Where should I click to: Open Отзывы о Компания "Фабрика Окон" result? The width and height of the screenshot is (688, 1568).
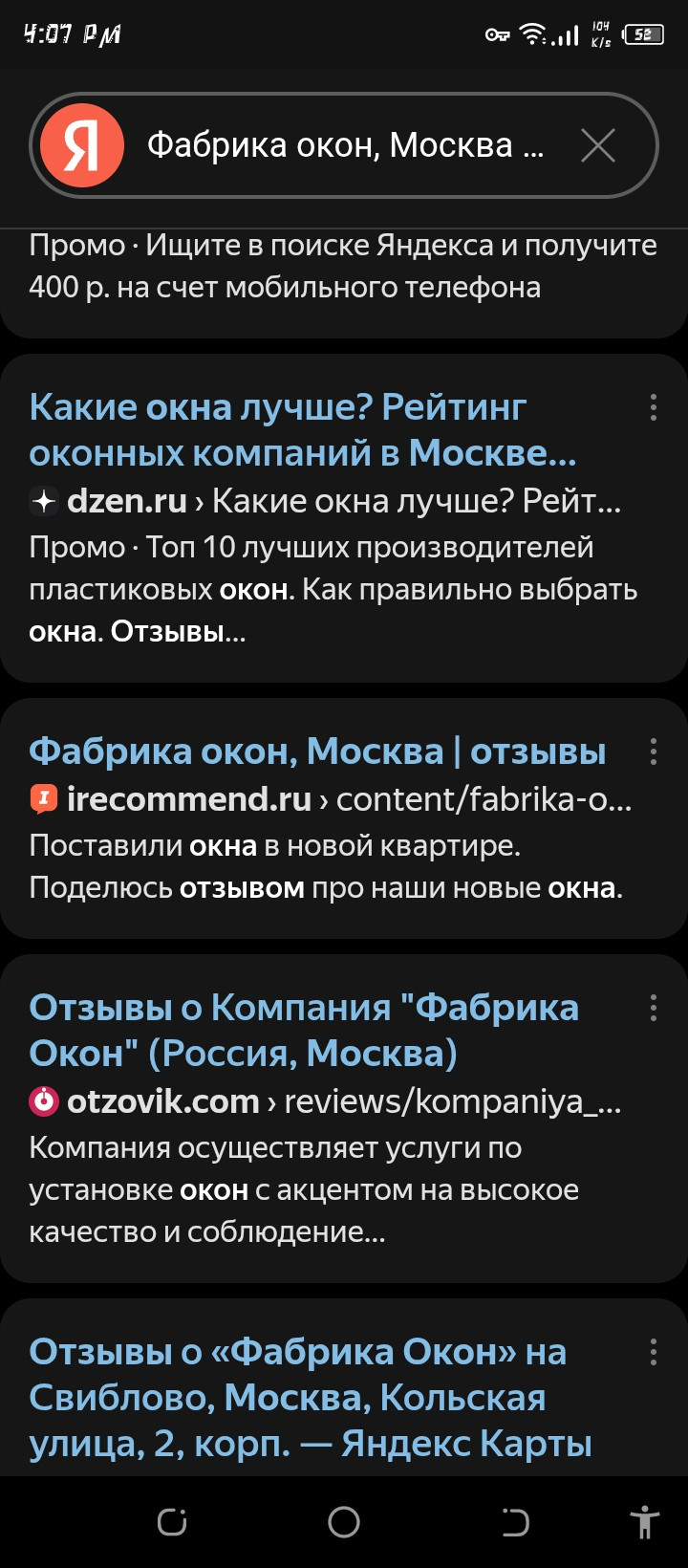click(304, 1030)
